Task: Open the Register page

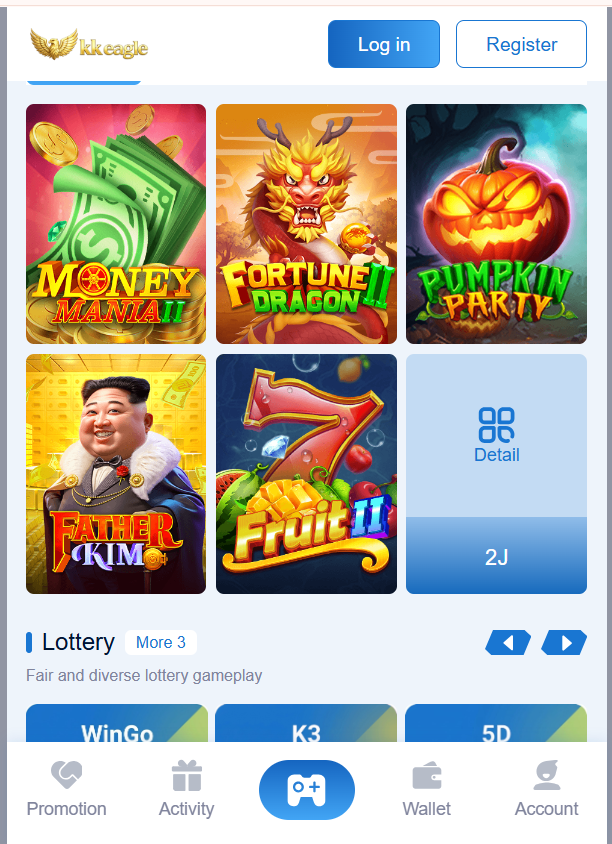Action: click(x=521, y=44)
